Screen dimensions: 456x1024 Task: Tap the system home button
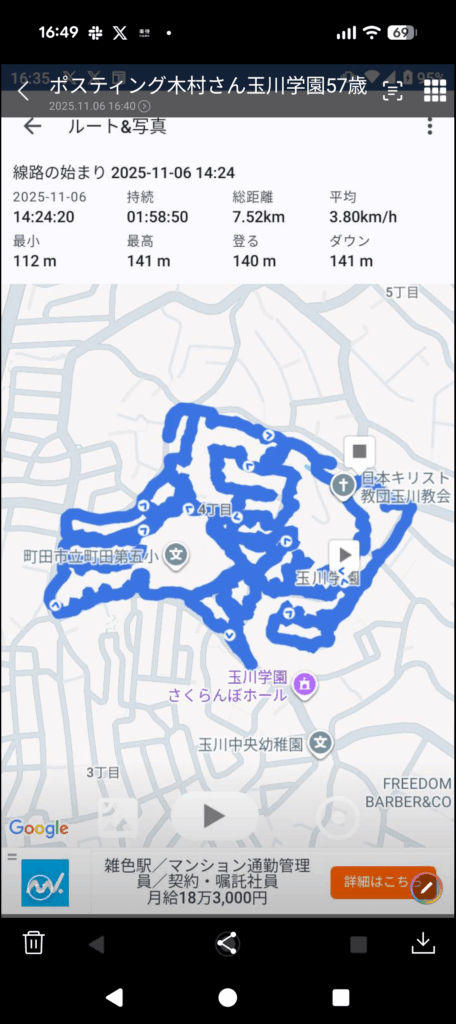point(227,997)
